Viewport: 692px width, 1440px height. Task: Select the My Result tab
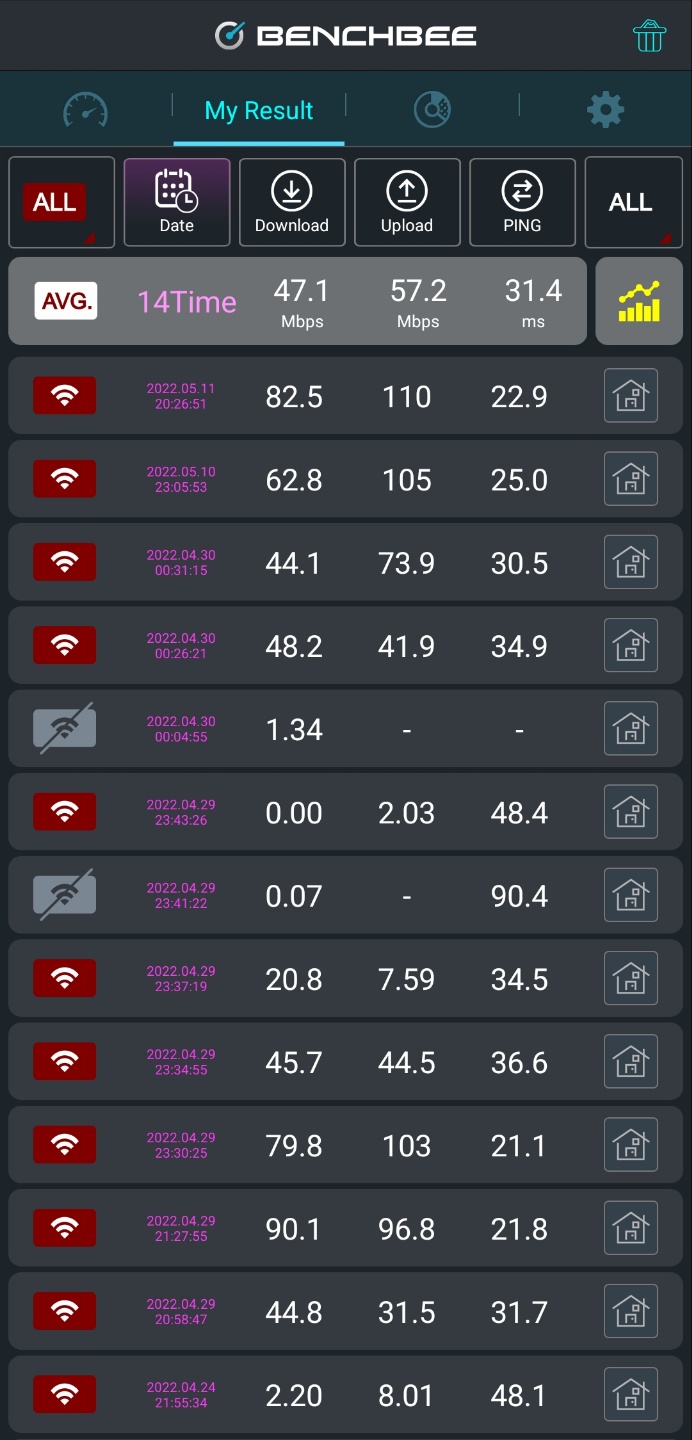pos(259,111)
